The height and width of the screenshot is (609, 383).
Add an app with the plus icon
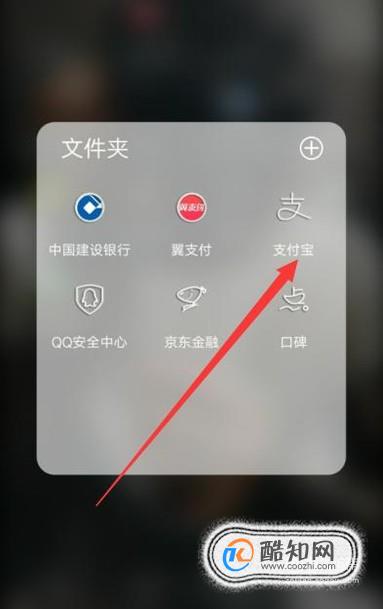[311, 148]
